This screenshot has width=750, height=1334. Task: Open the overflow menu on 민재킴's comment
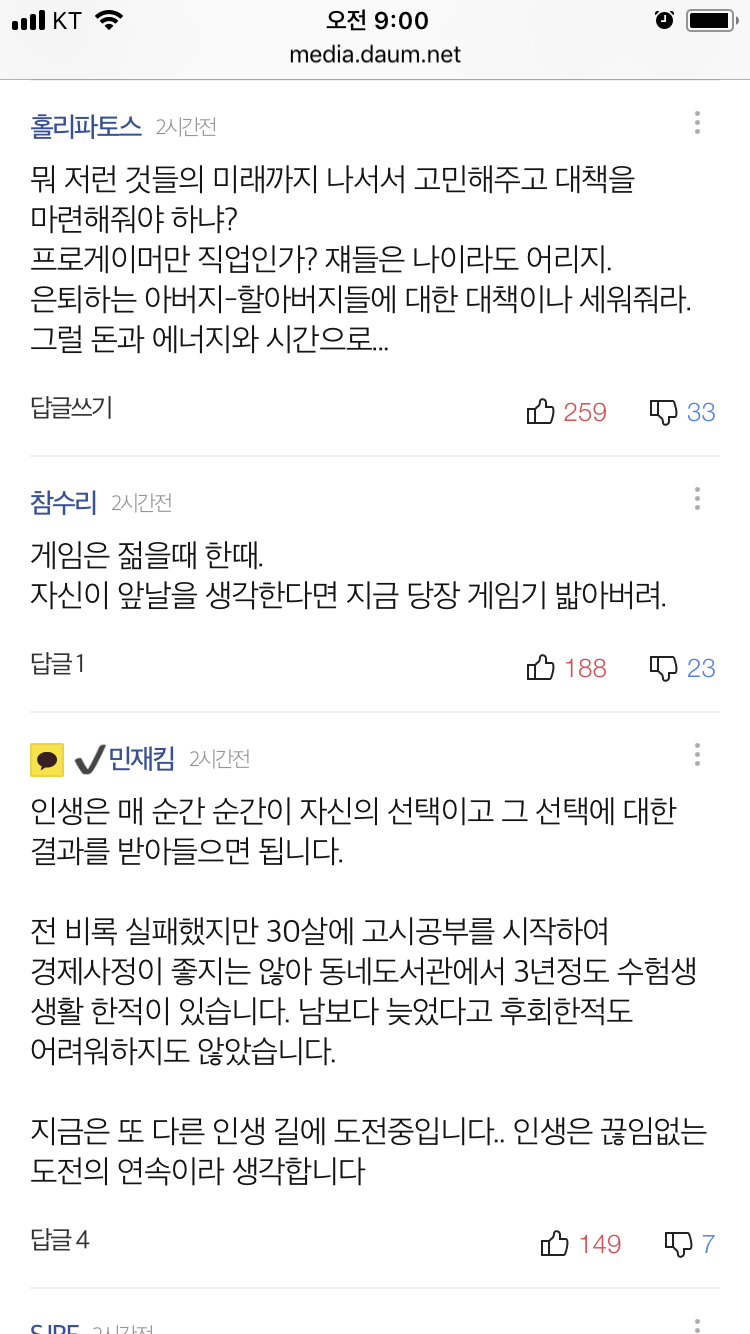[697, 754]
